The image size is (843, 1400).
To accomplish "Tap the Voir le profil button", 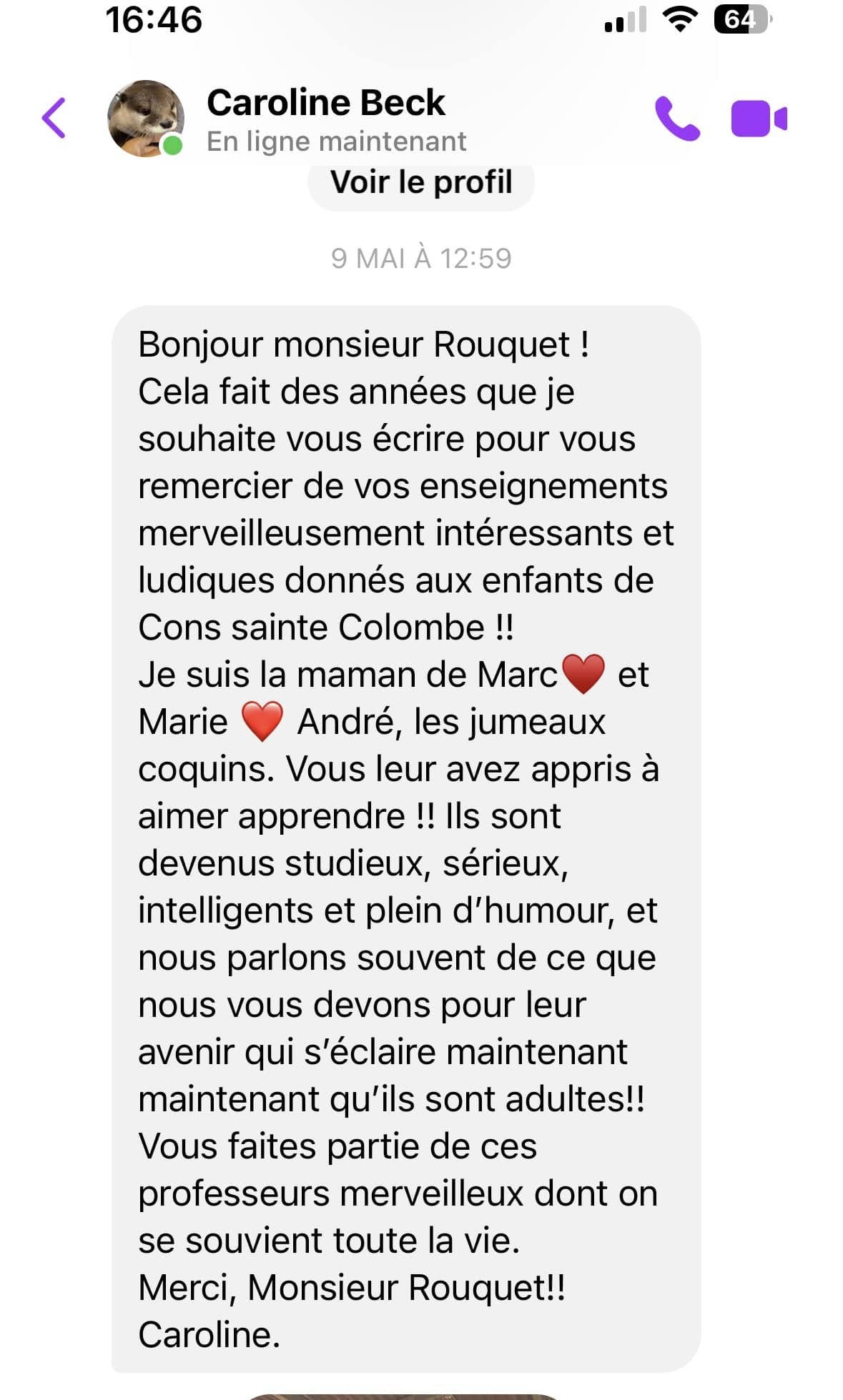I will [x=421, y=183].
